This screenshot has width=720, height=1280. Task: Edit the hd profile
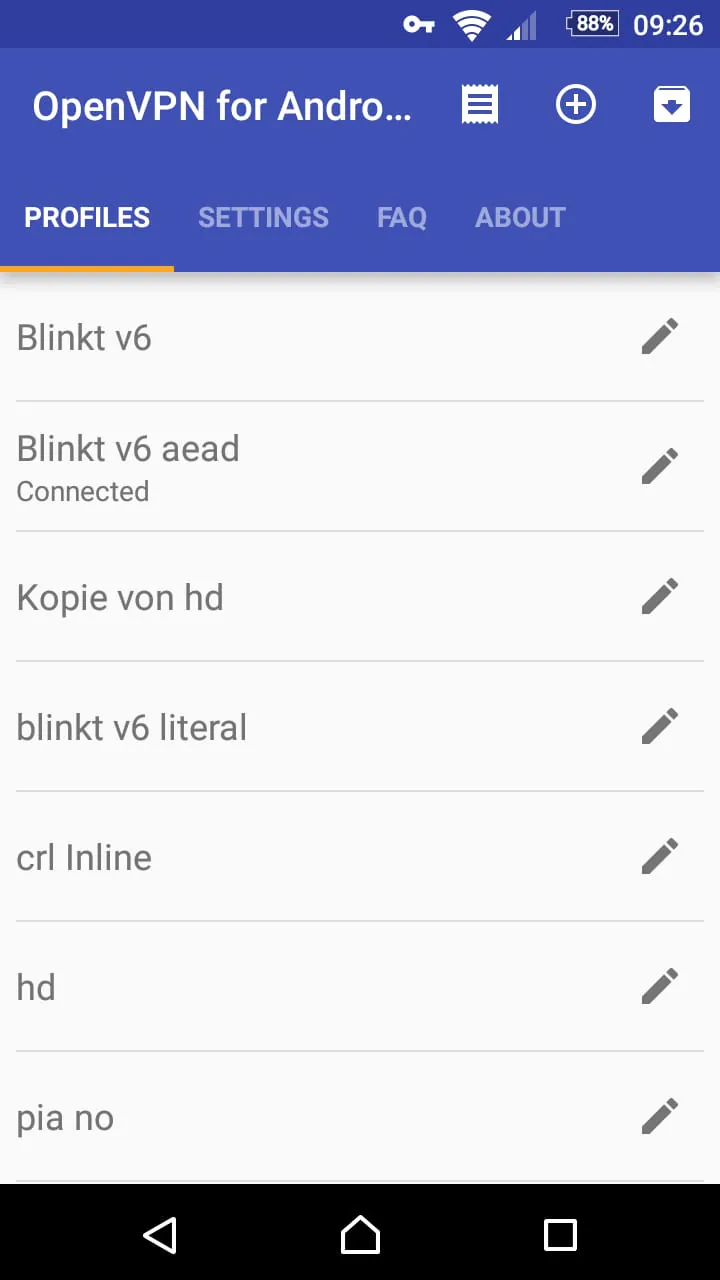(x=660, y=985)
